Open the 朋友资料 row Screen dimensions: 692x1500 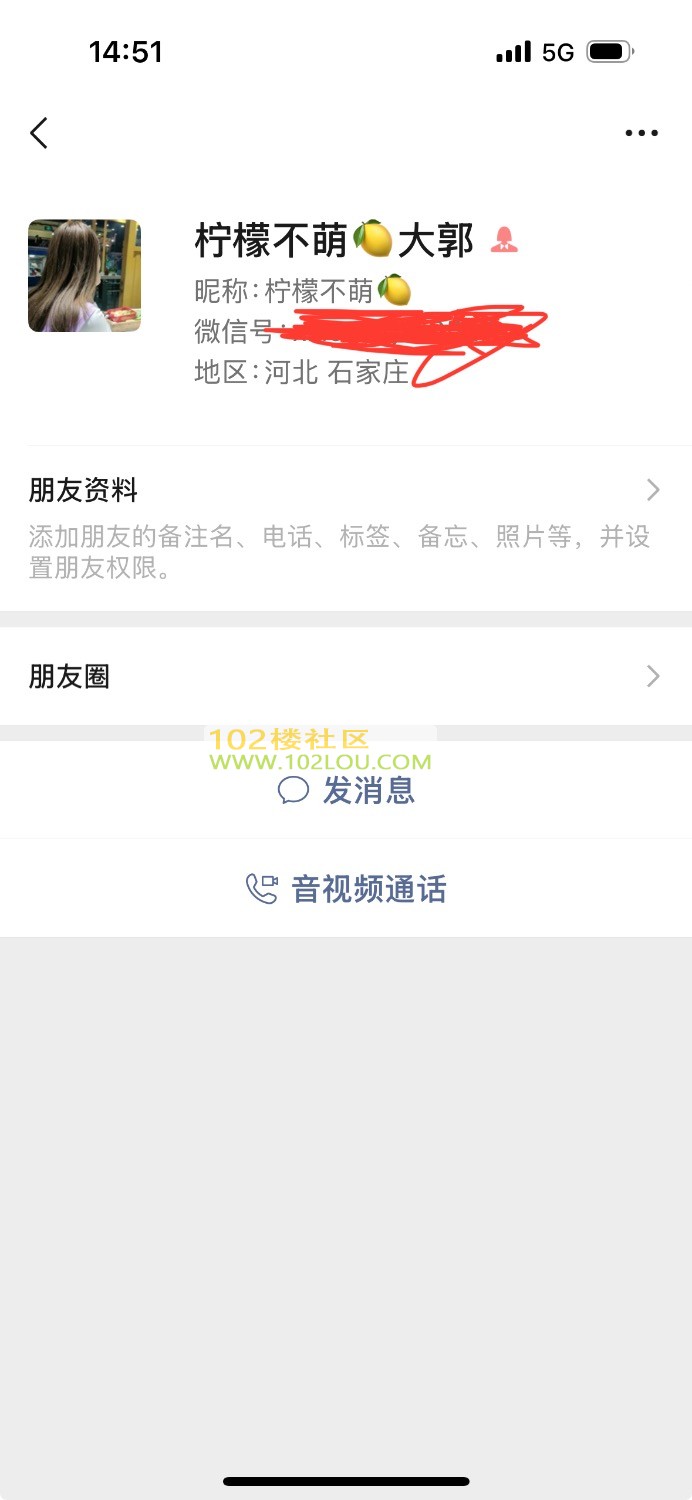(x=345, y=490)
